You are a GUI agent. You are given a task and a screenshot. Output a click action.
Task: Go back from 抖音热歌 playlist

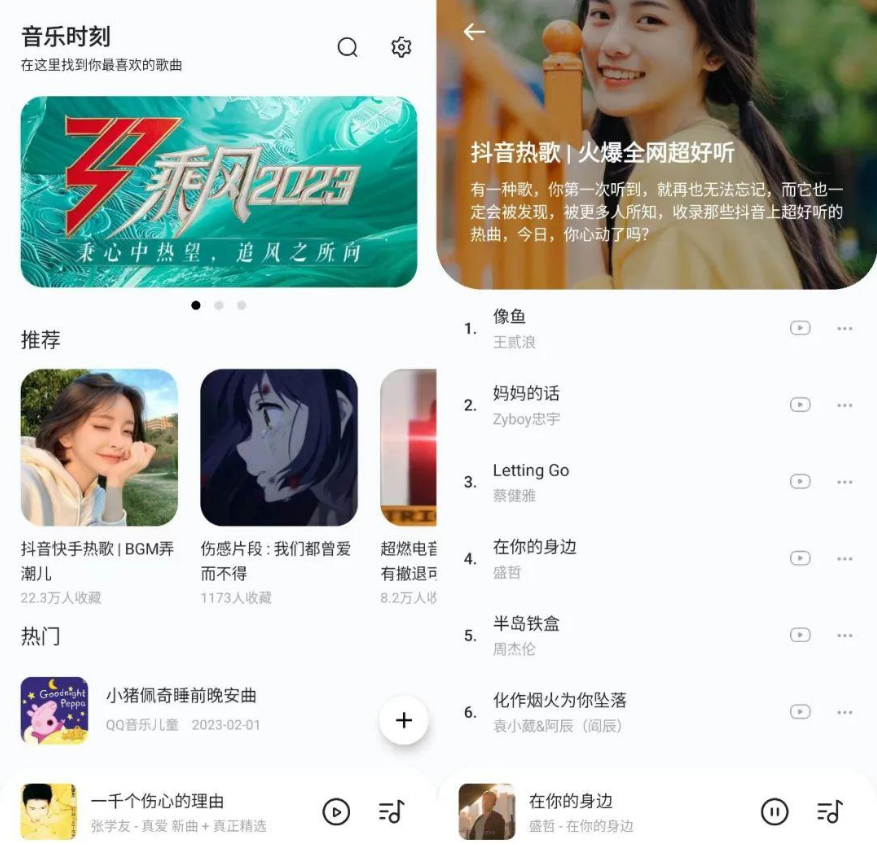474,32
